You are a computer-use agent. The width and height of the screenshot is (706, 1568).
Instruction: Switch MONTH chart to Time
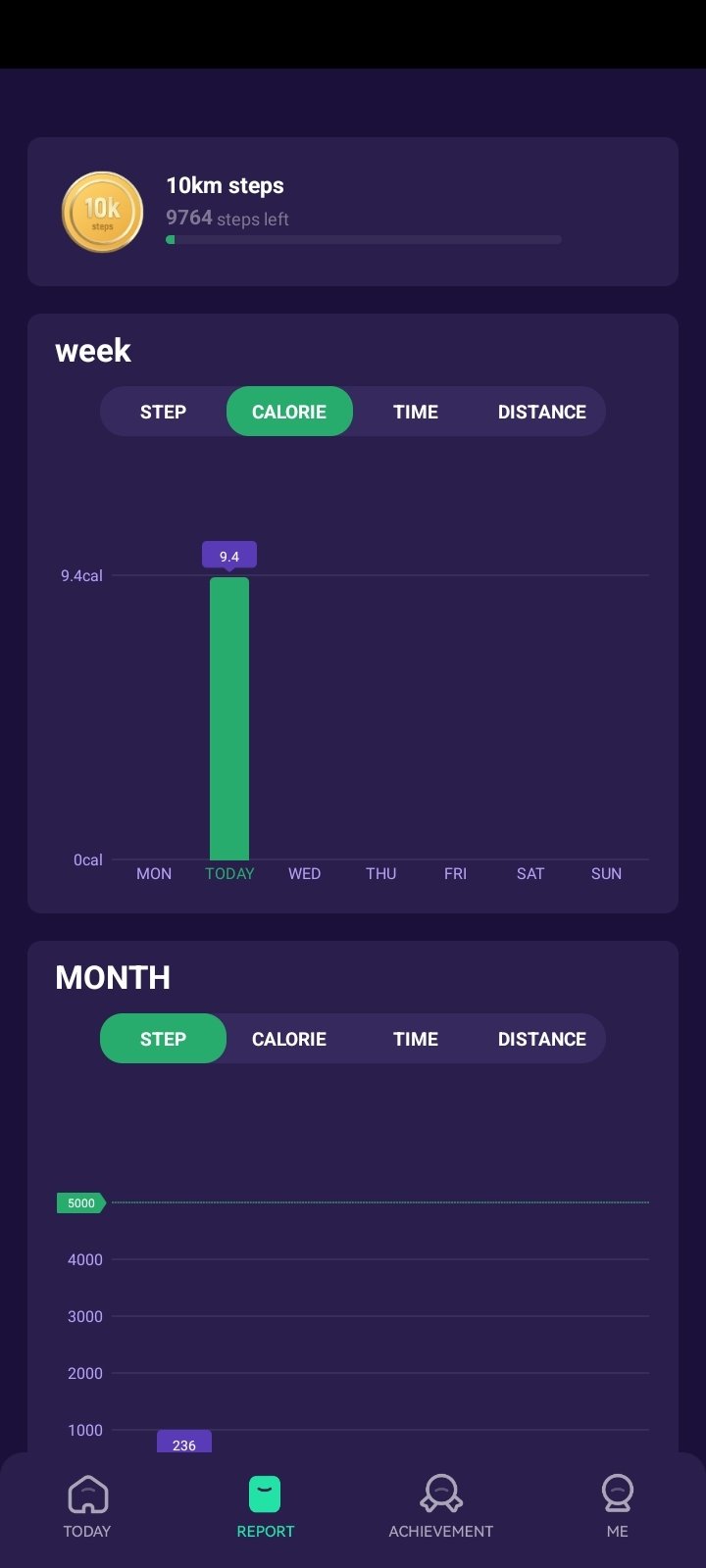coord(416,1039)
